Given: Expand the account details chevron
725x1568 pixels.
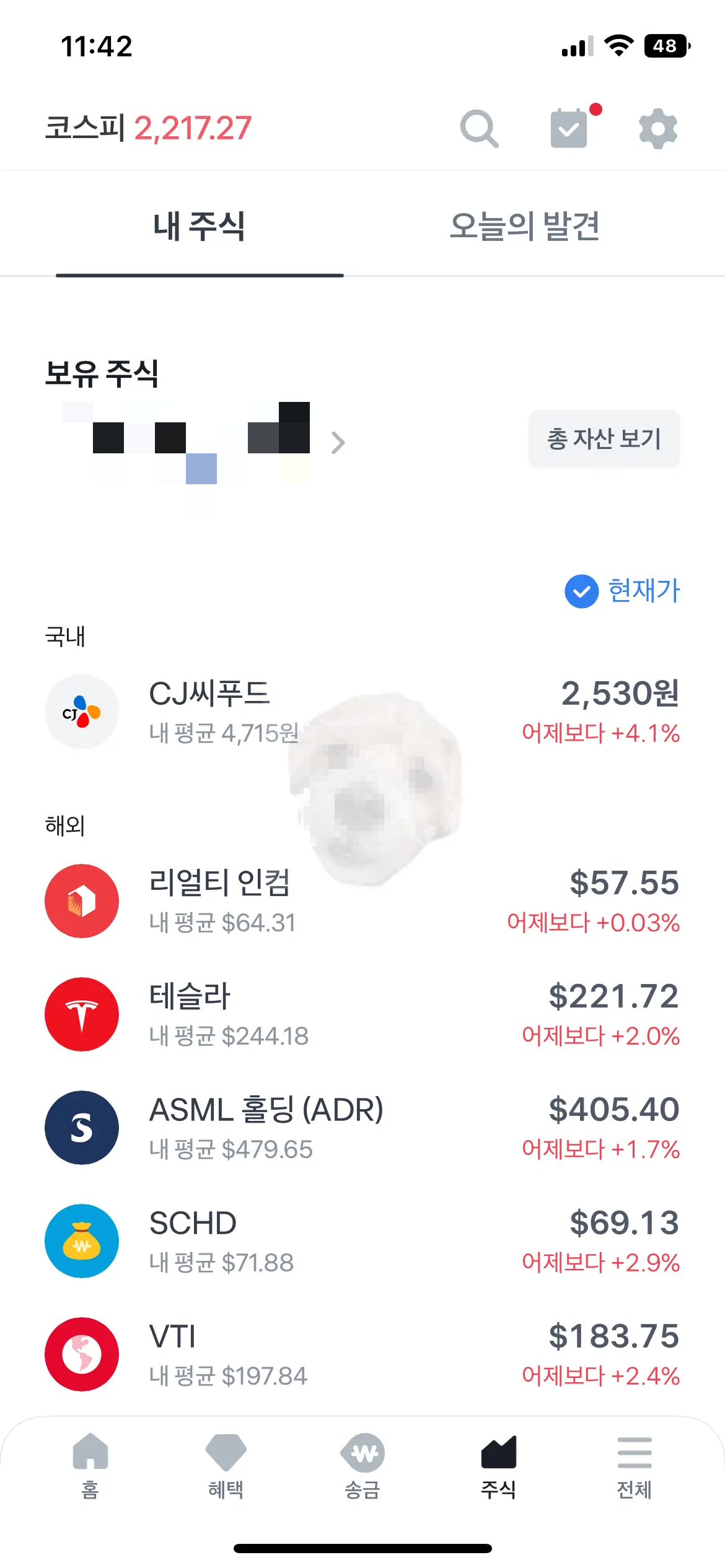Looking at the screenshot, I should point(338,443).
